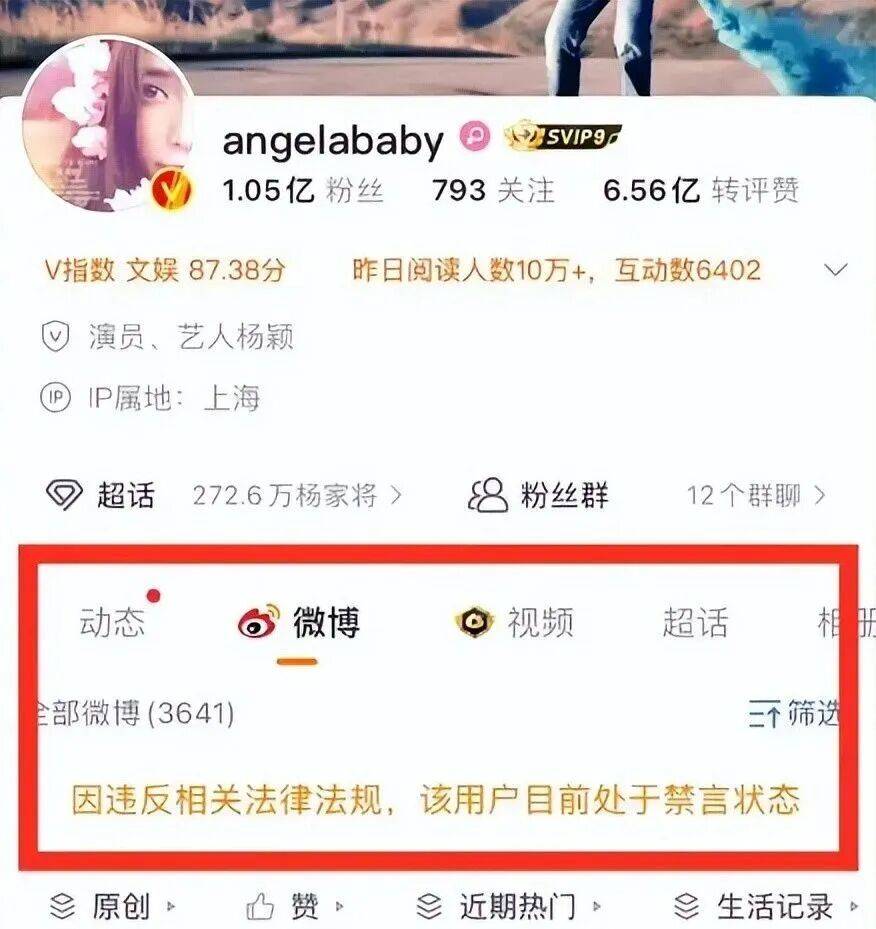Switch to the 视频 tab
This screenshot has height=929, width=876.
(x=515, y=623)
